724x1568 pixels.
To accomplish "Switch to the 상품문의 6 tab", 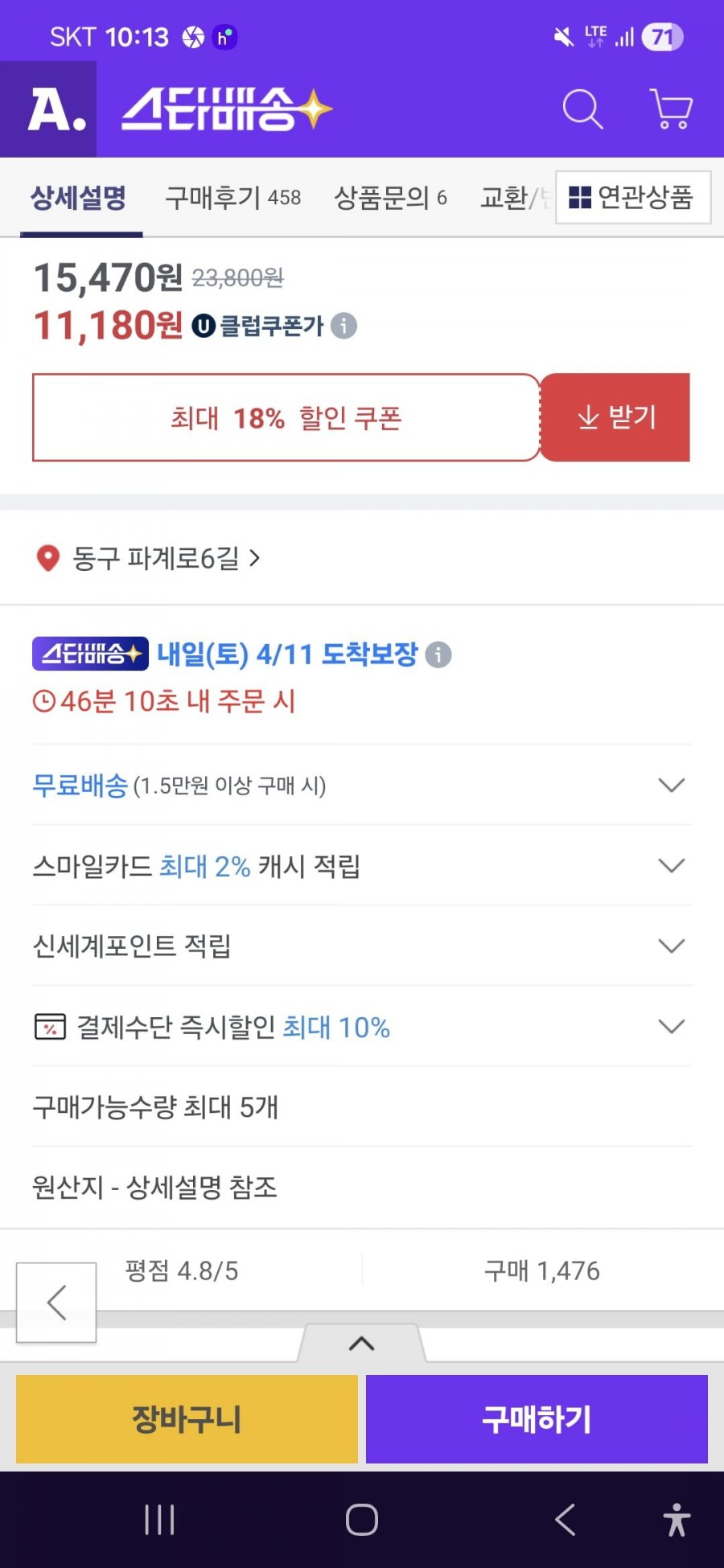I will pos(390,198).
